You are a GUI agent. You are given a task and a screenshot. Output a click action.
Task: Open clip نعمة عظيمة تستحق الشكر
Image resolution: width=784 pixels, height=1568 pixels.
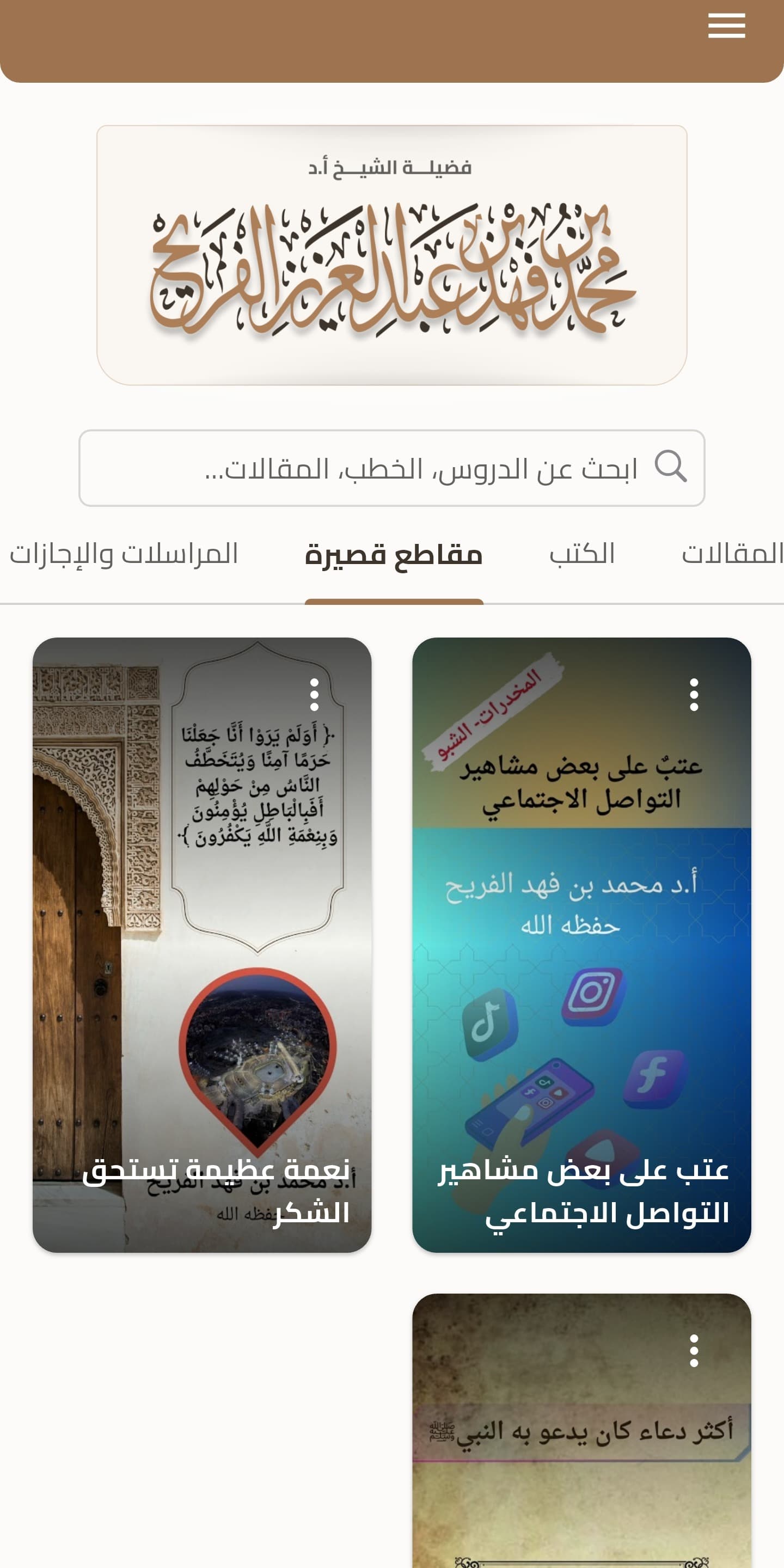(201, 974)
